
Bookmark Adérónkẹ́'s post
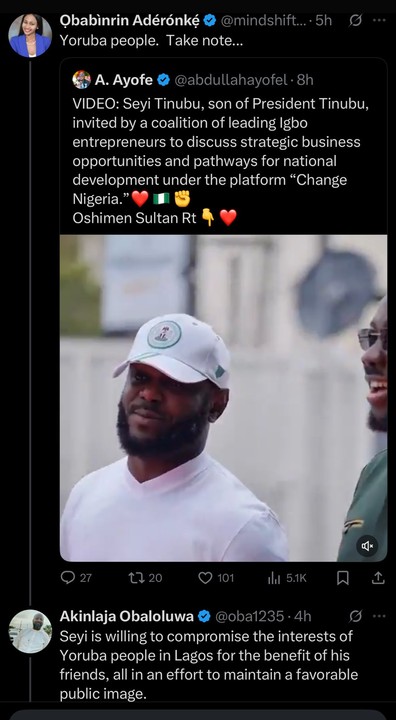[343, 578]
